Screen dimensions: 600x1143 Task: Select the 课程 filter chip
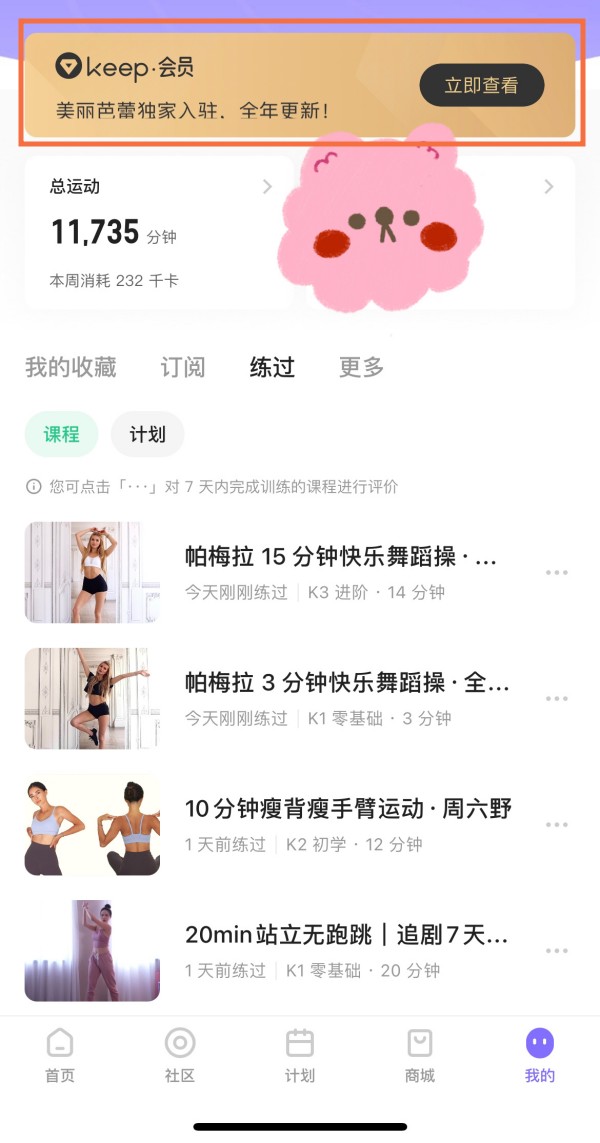[x=61, y=434]
